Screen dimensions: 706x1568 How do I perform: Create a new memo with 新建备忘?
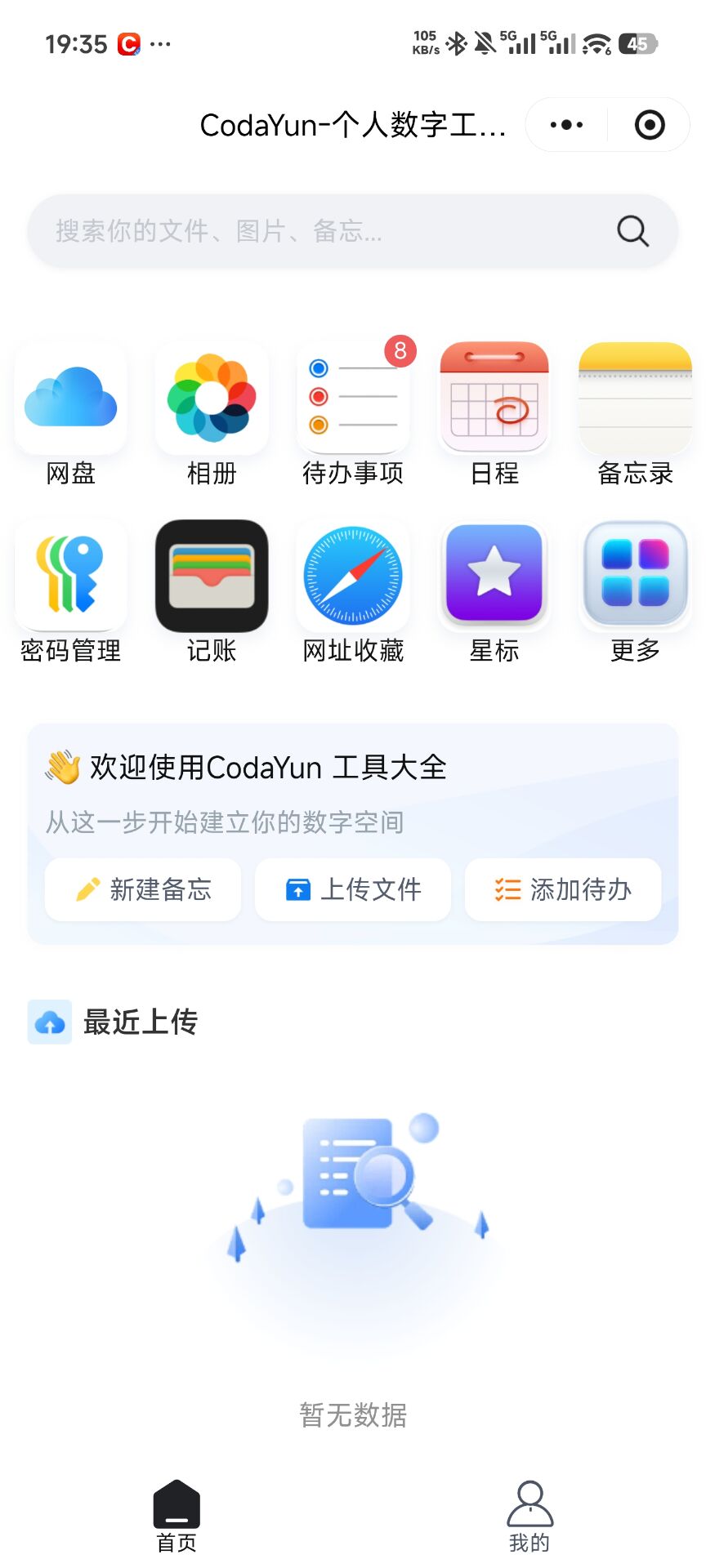tap(143, 889)
